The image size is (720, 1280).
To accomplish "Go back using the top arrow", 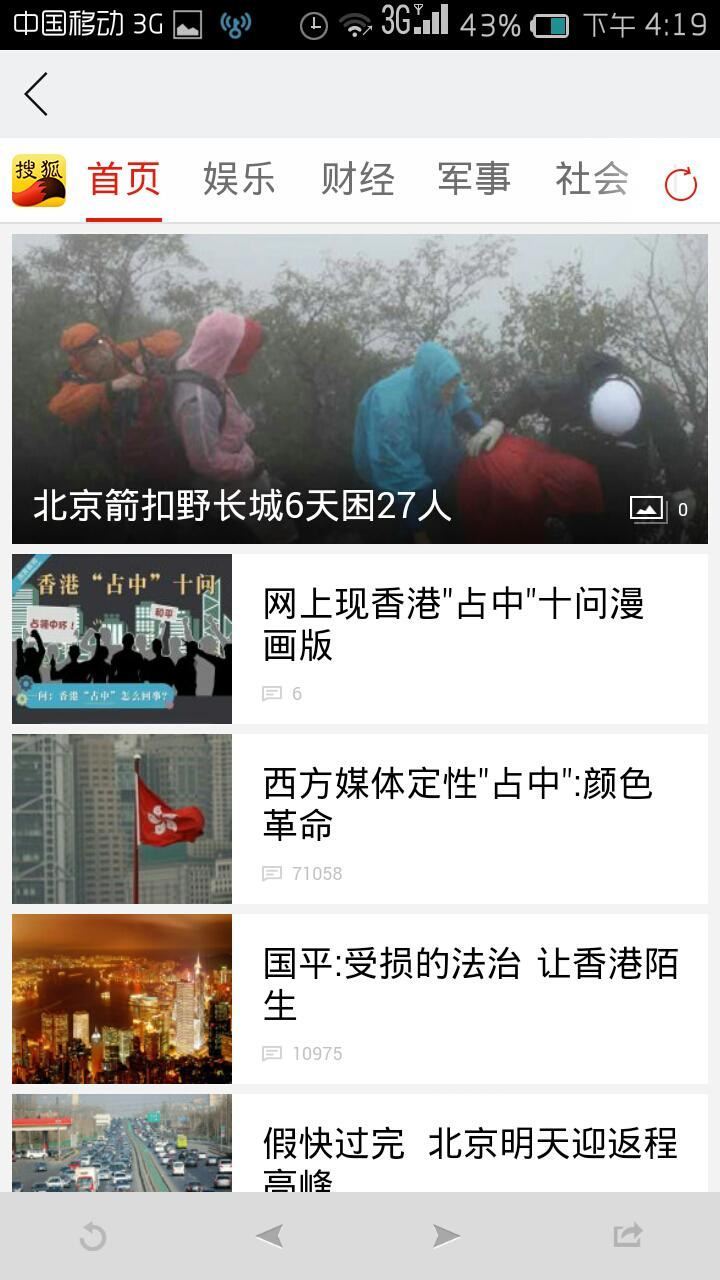I will (x=37, y=95).
